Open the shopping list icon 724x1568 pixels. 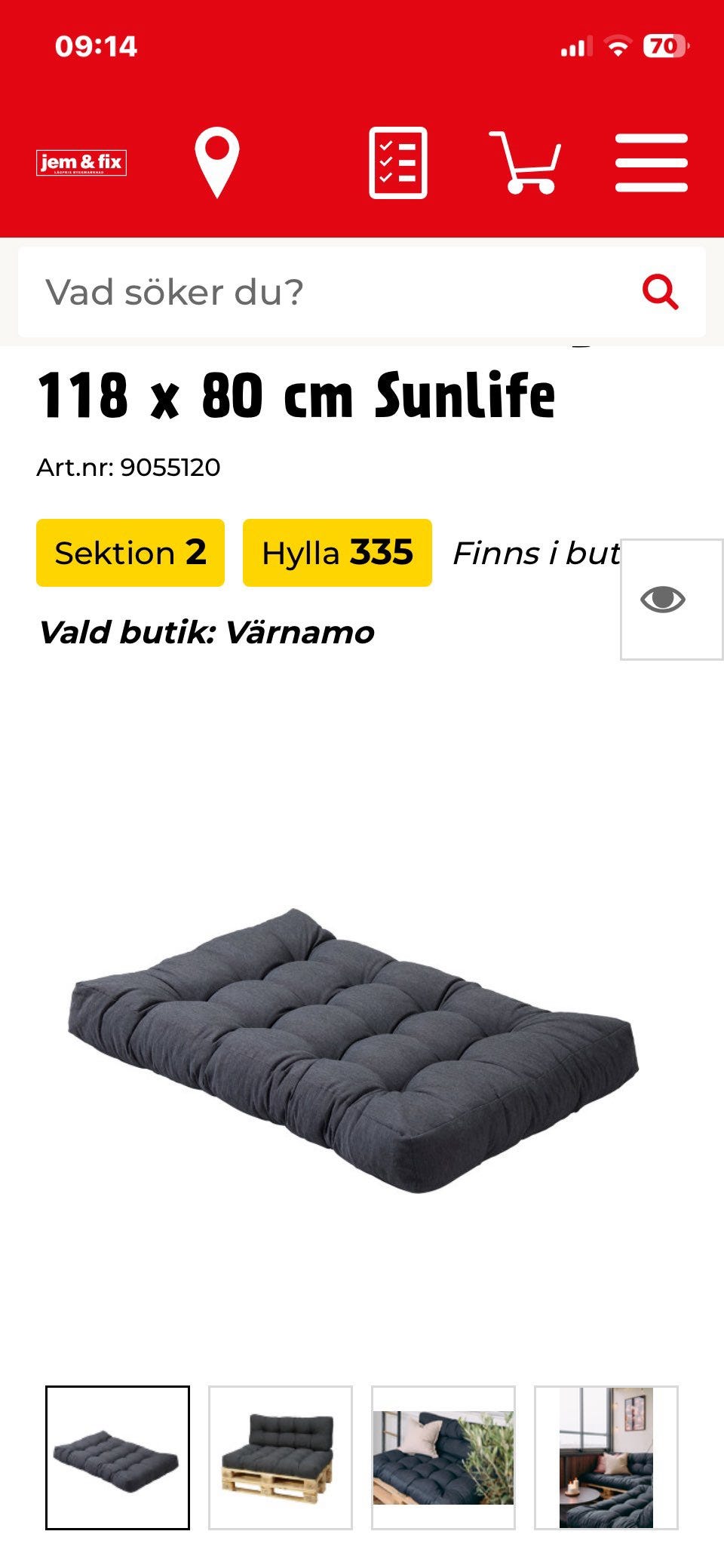point(398,163)
